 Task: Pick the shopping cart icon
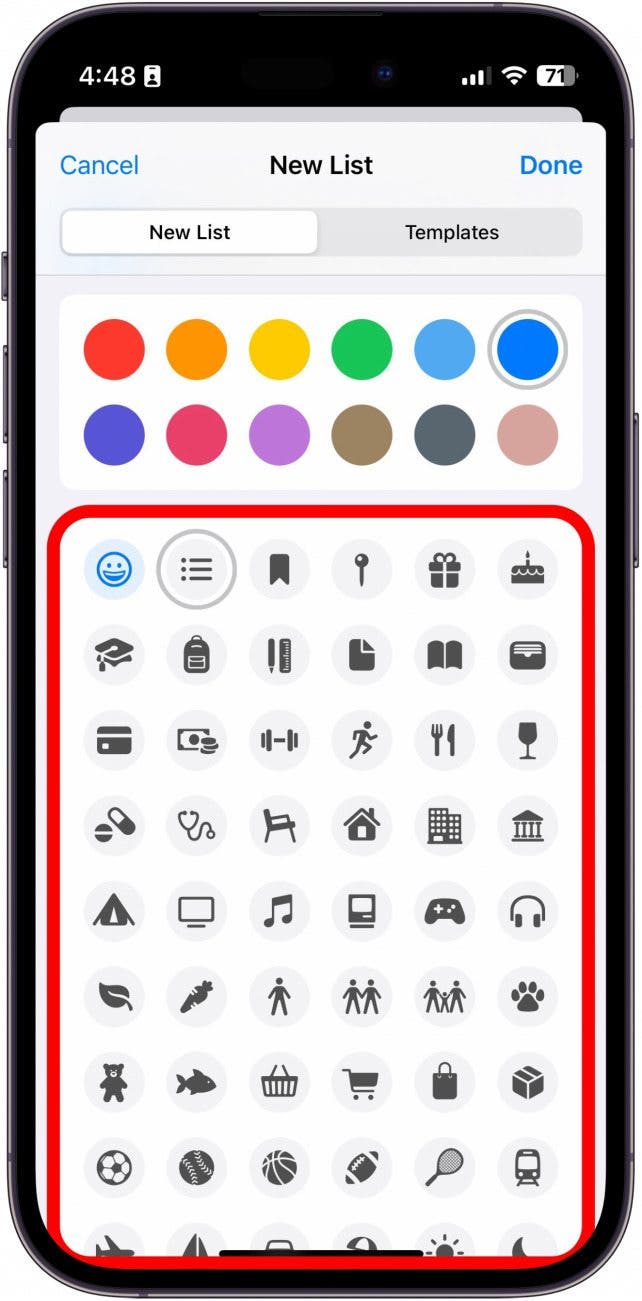(x=362, y=1082)
